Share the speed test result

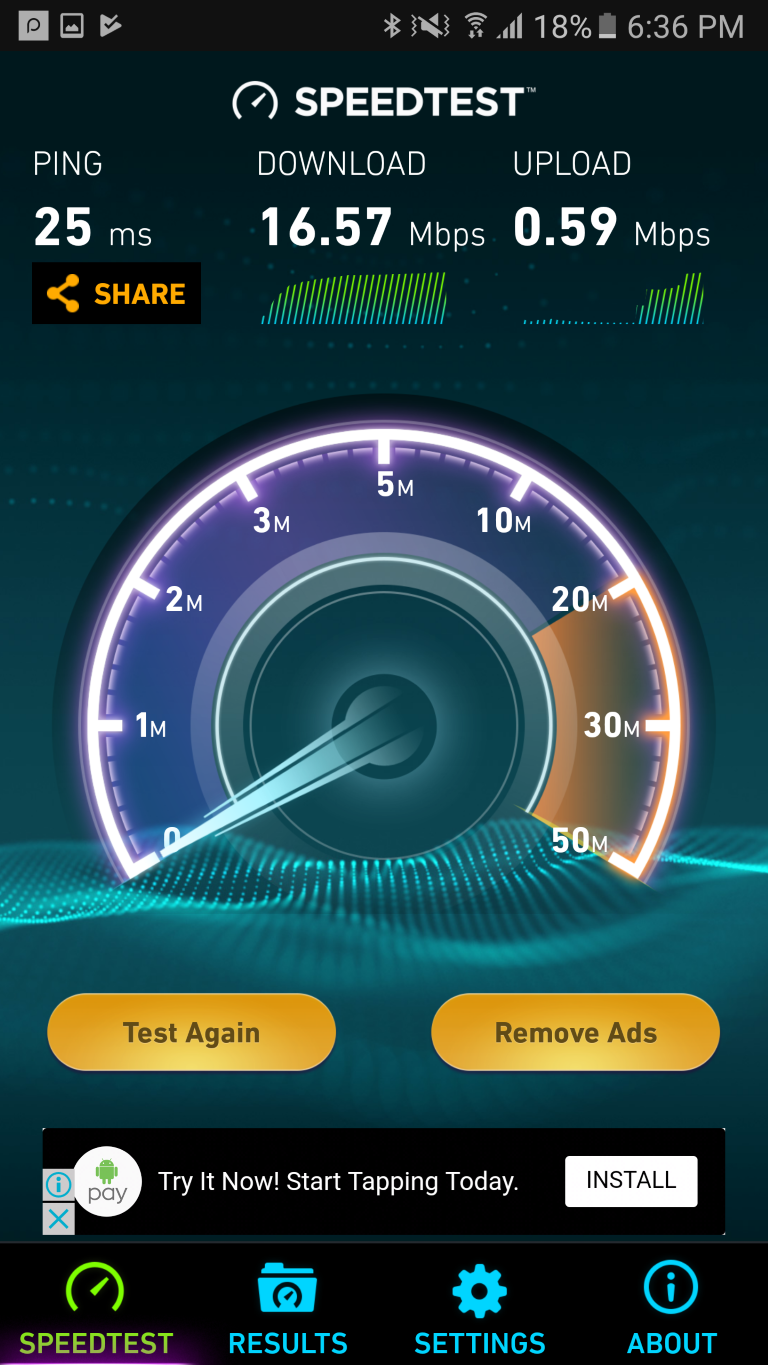(x=116, y=293)
